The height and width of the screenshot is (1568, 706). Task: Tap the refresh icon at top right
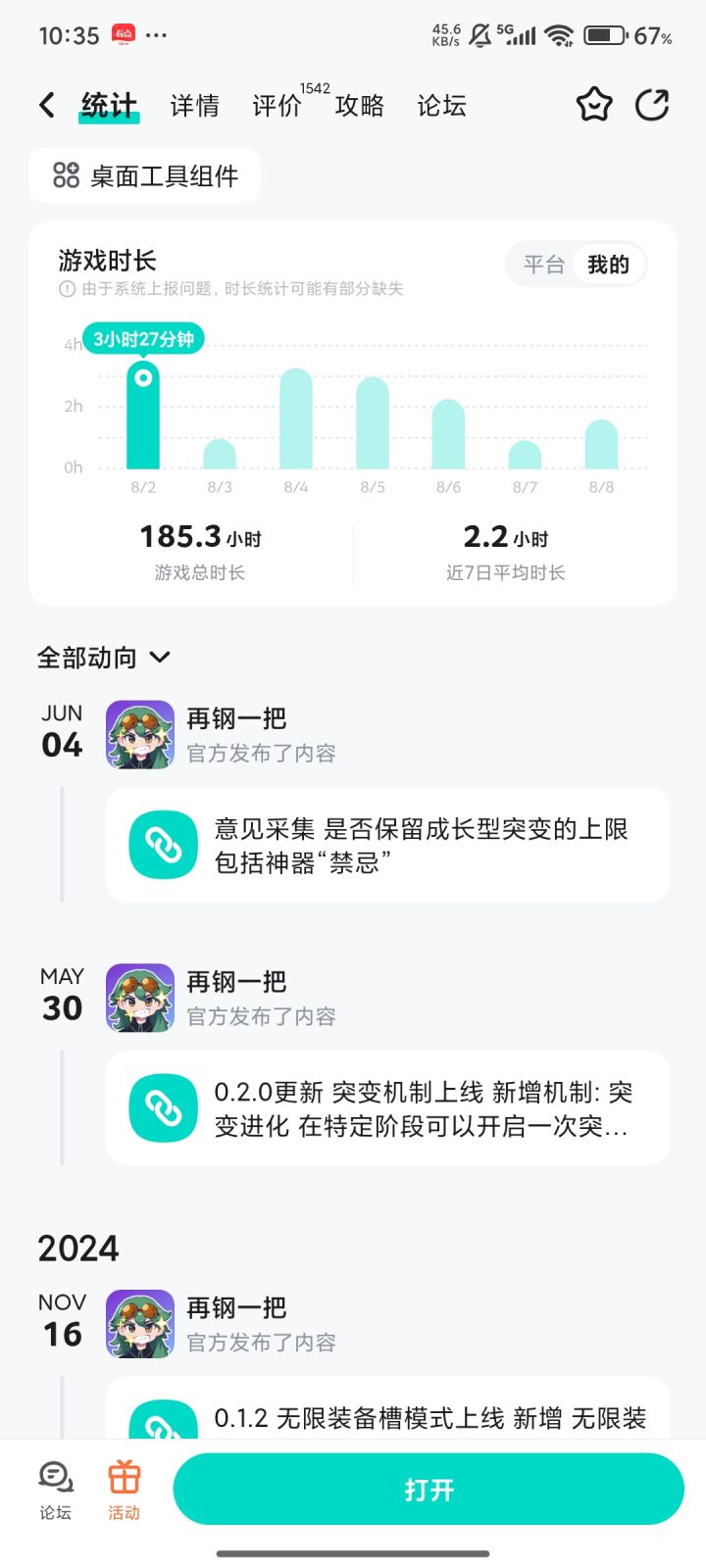652,105
